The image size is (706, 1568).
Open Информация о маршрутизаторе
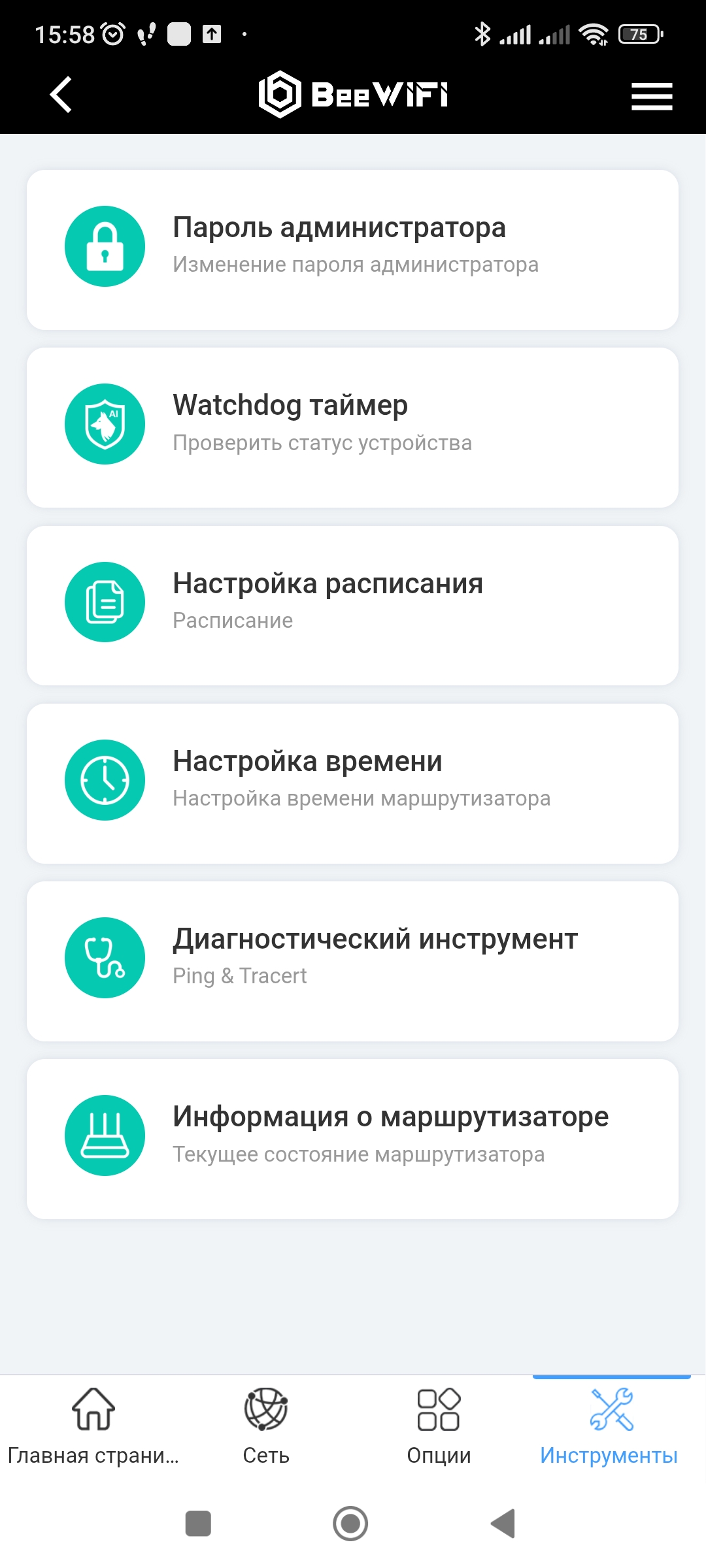352,1139
